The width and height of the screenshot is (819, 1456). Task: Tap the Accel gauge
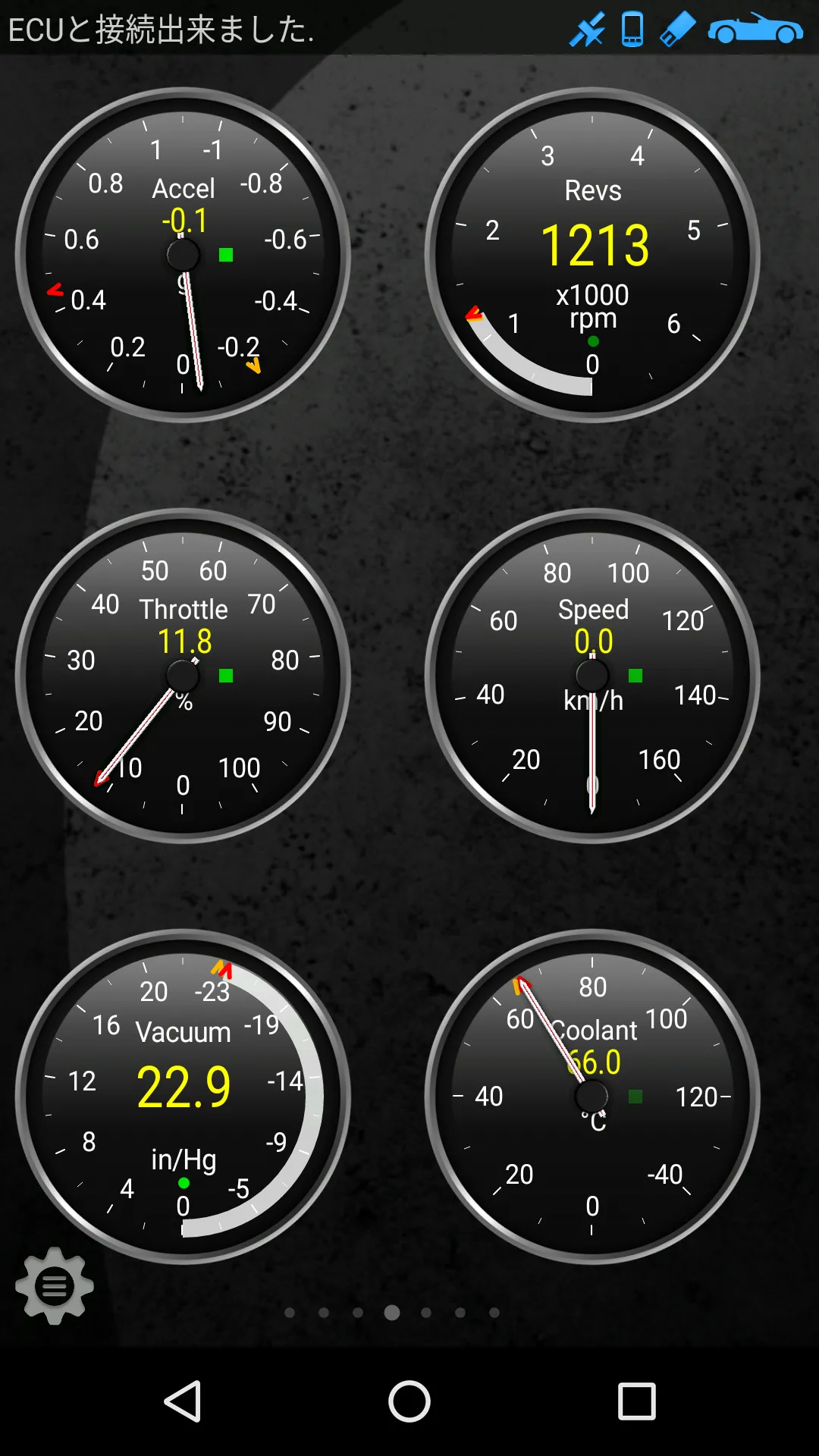[x=183, y=255]
